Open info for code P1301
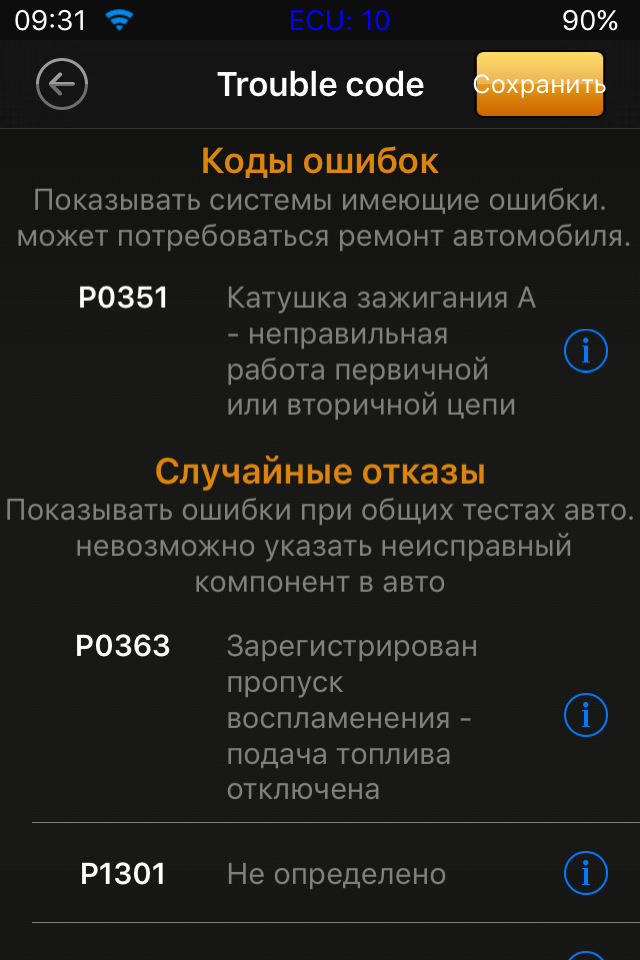The image size is (640, 960). coord(586,874)
